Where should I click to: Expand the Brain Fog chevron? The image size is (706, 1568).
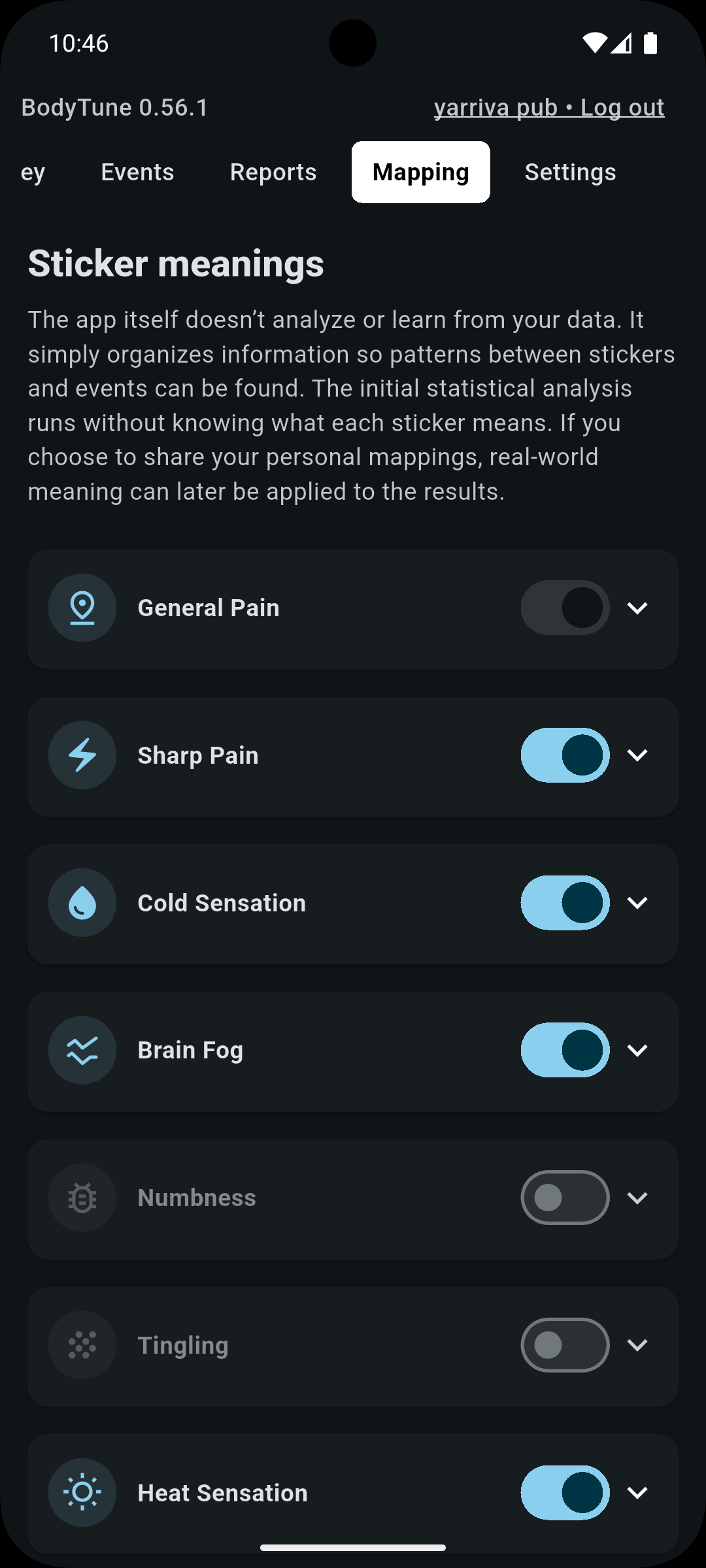click(637, 1050)
